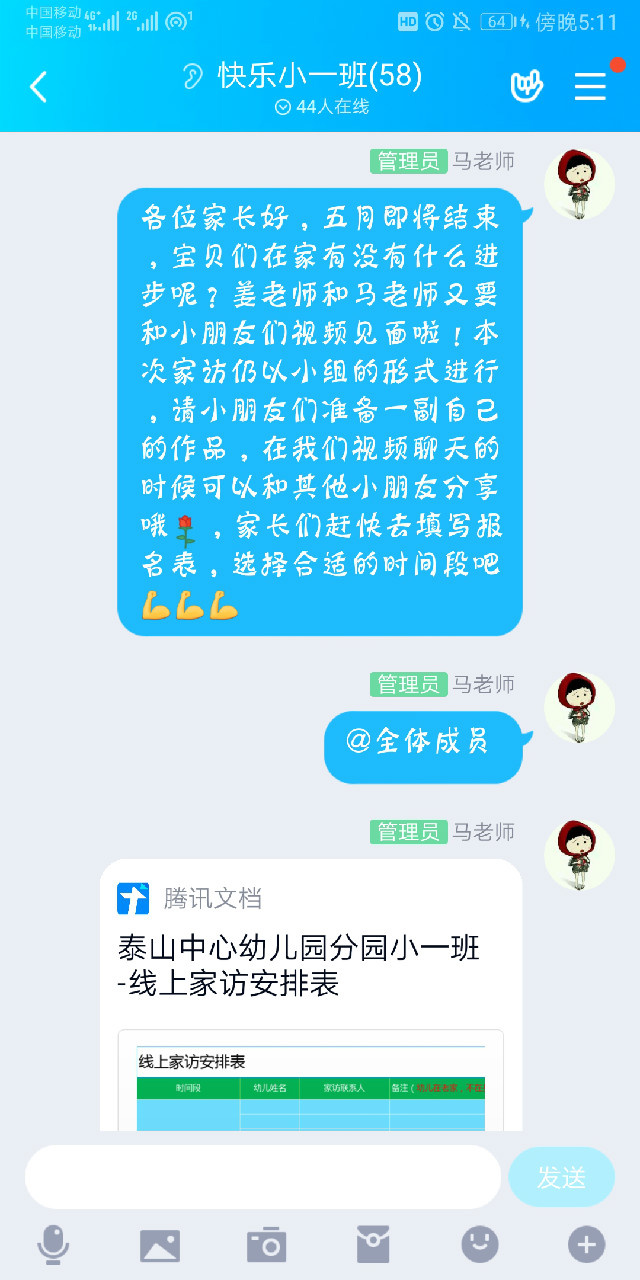Open the photo gallery picker

pos(160,1245)
